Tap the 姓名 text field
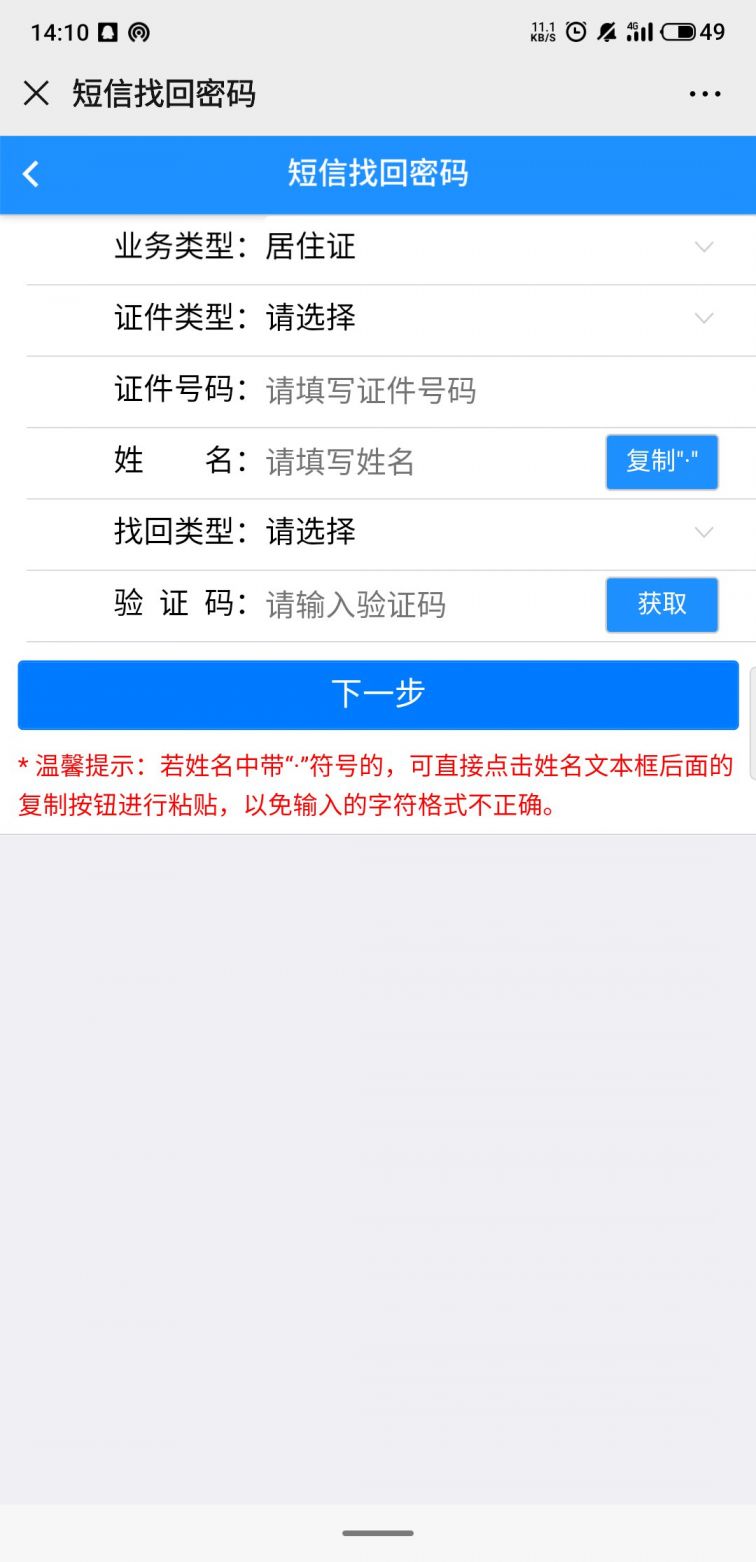756x1562 pixels. 425,462
